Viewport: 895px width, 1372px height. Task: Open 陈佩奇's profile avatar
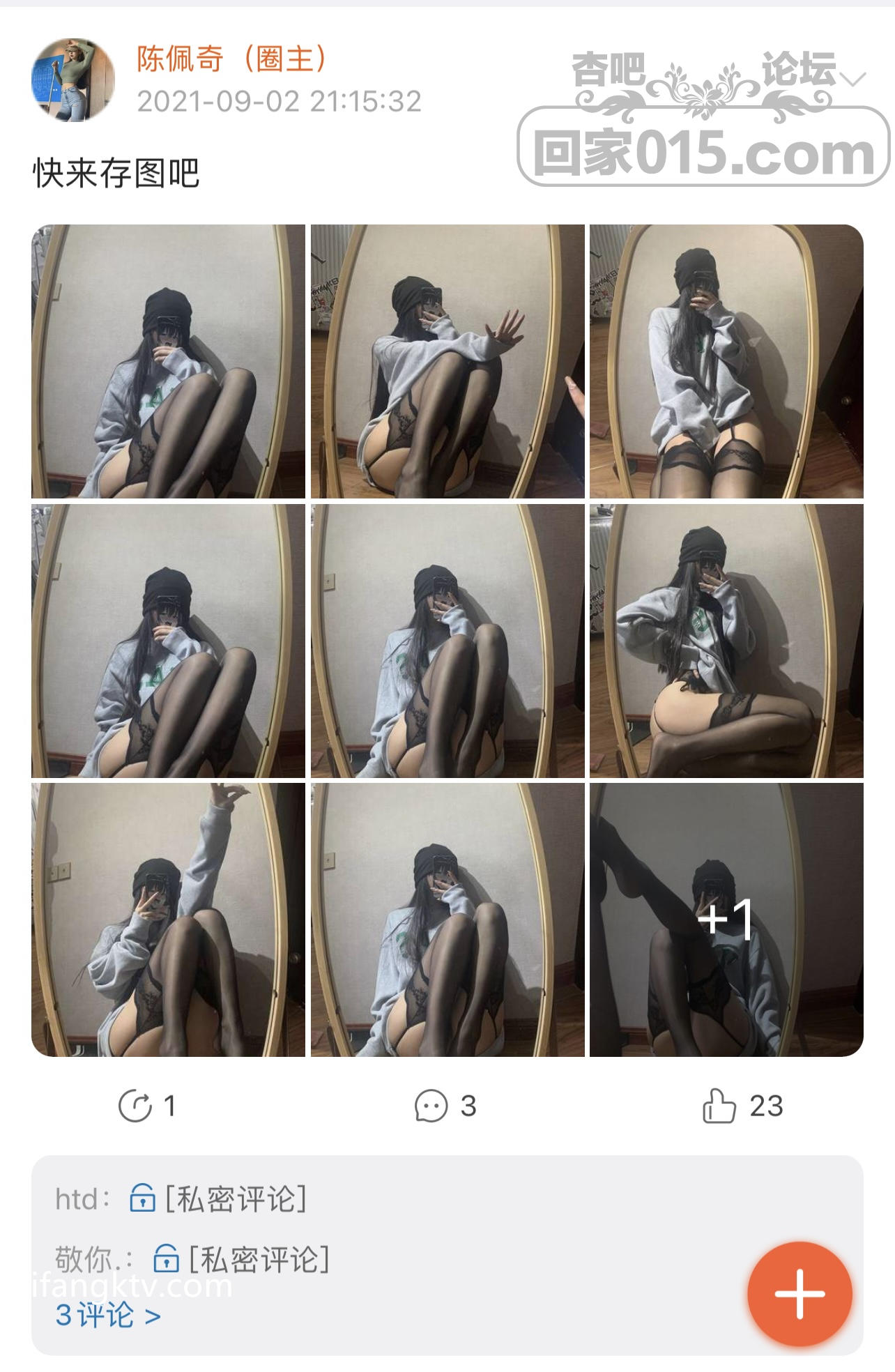coord(73,80)
